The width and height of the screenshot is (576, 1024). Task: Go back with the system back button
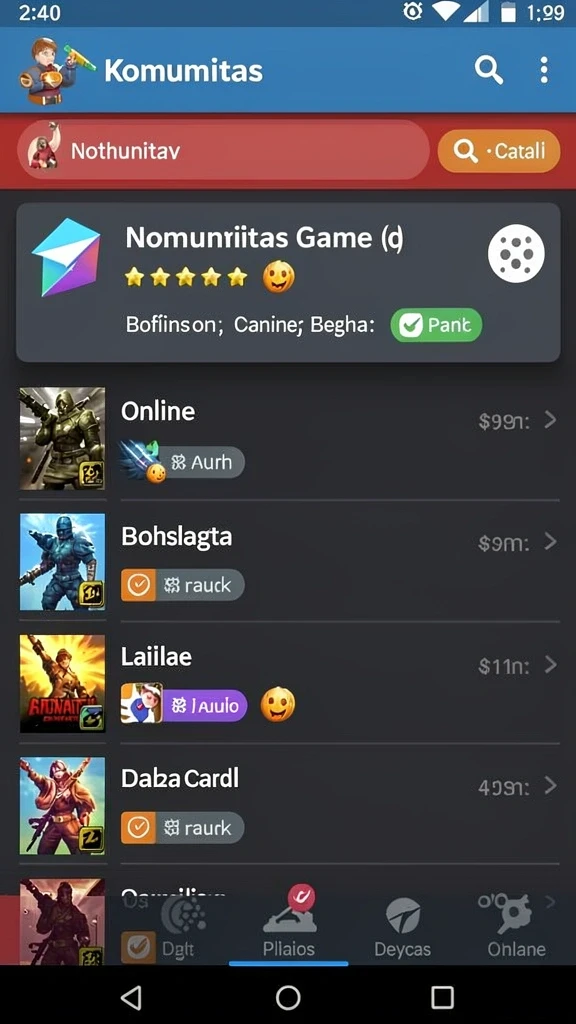[131, 997]
